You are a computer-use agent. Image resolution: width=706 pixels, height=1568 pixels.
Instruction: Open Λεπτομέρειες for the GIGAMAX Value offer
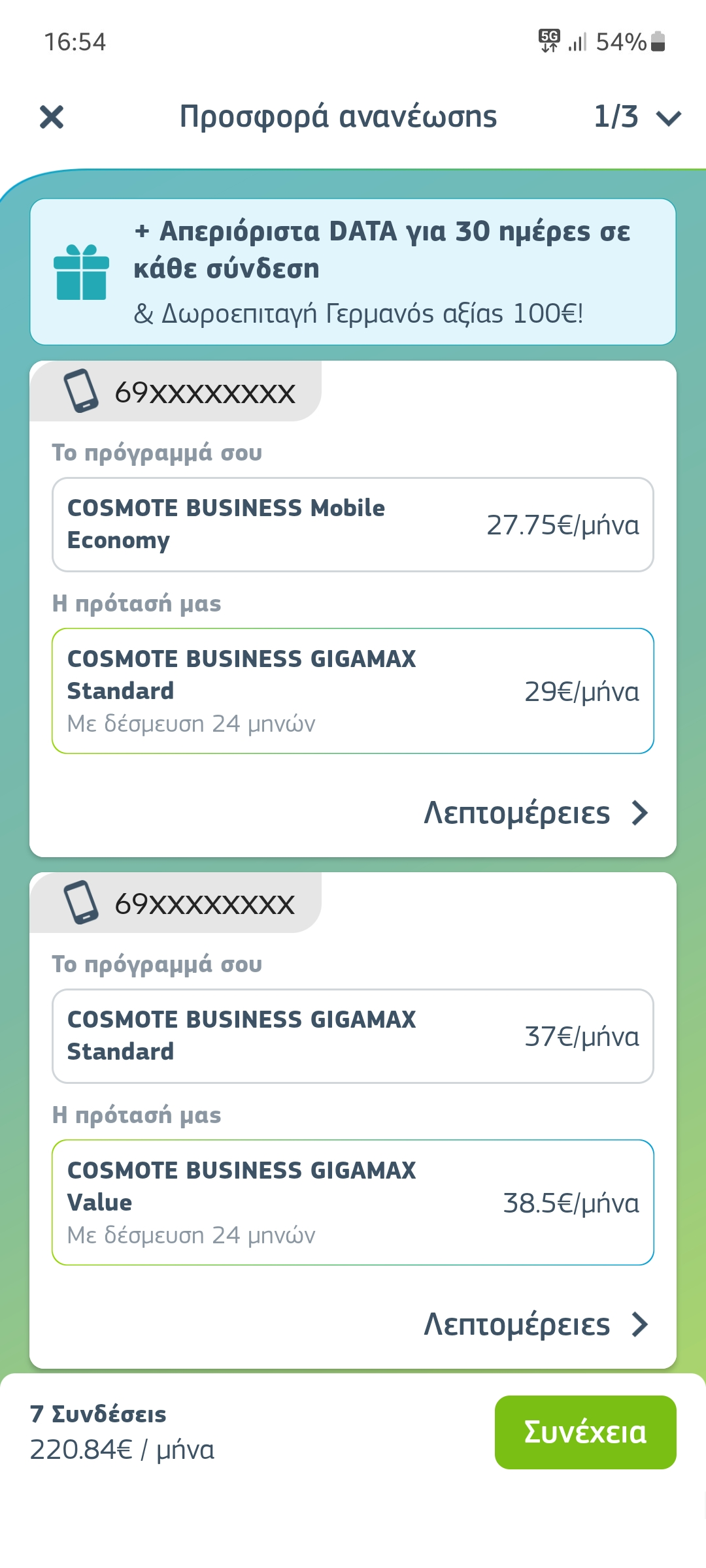(x=536, y=1324)
